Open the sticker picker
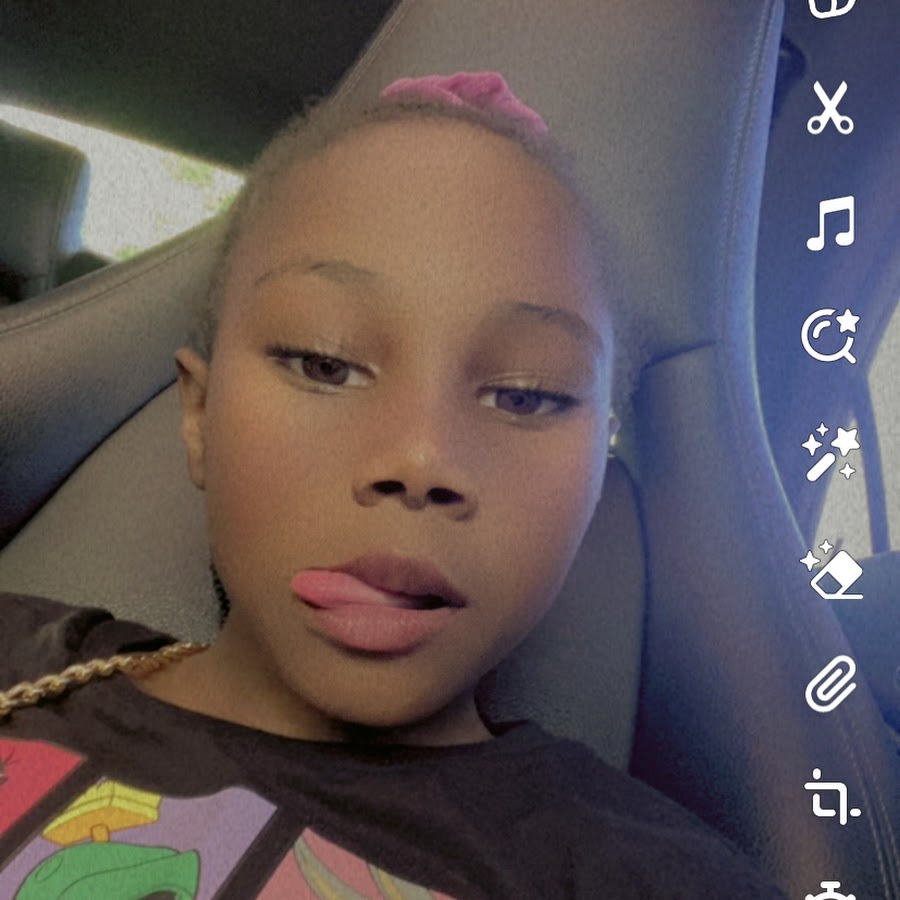900x900 pixels. [x=831, y=8]
